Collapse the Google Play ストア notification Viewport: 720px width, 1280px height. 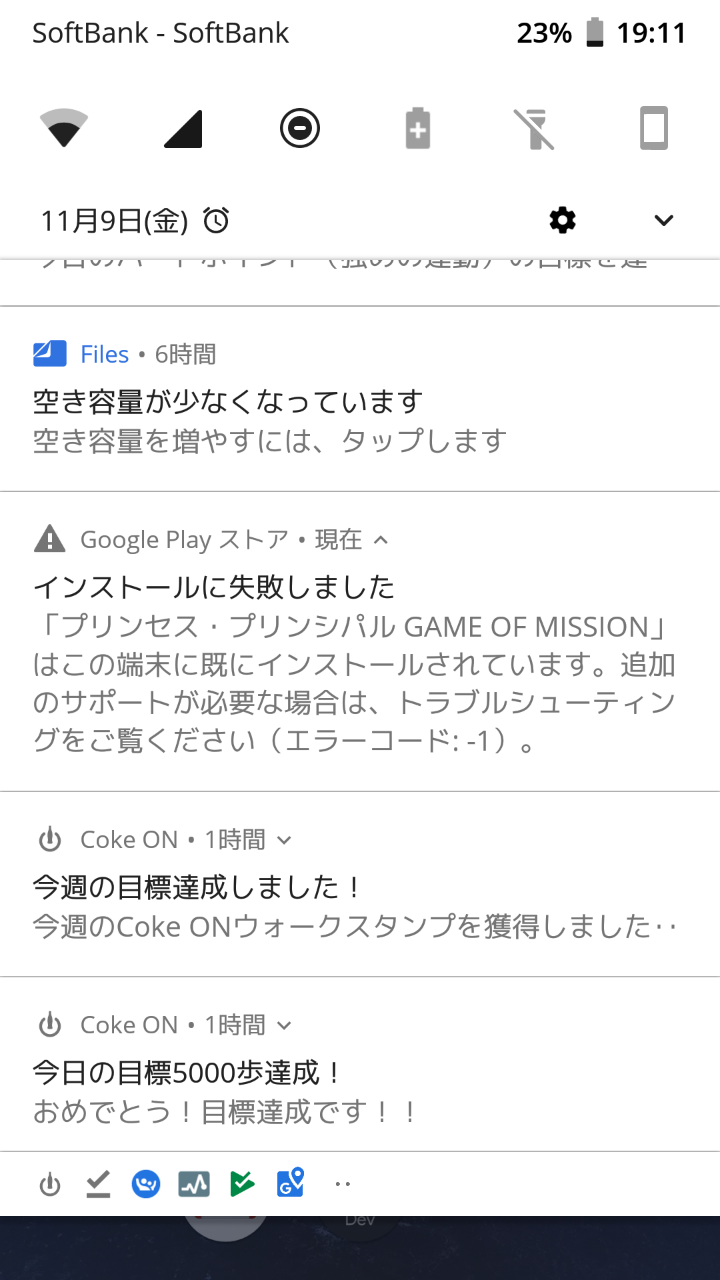pyautogui.click(x=380, y=540)
